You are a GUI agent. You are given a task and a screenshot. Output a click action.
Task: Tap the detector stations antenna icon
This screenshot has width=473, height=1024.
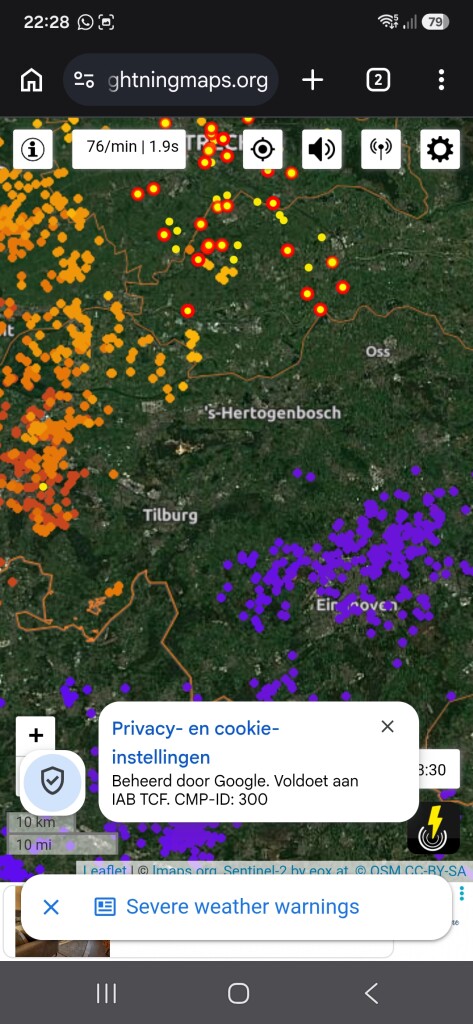click(x=381, y=150)
